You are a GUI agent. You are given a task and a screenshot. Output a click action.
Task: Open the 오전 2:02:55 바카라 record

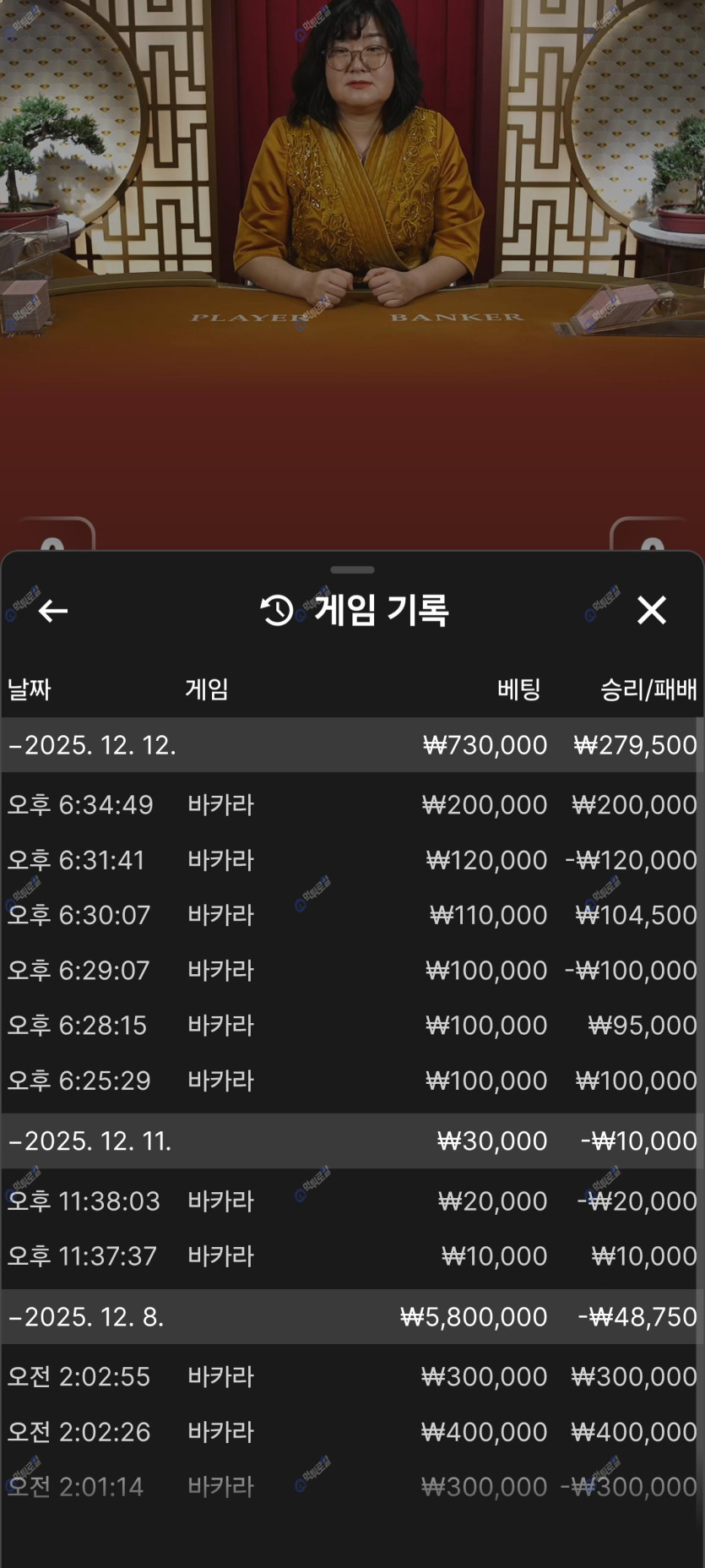pos(351,1377)
